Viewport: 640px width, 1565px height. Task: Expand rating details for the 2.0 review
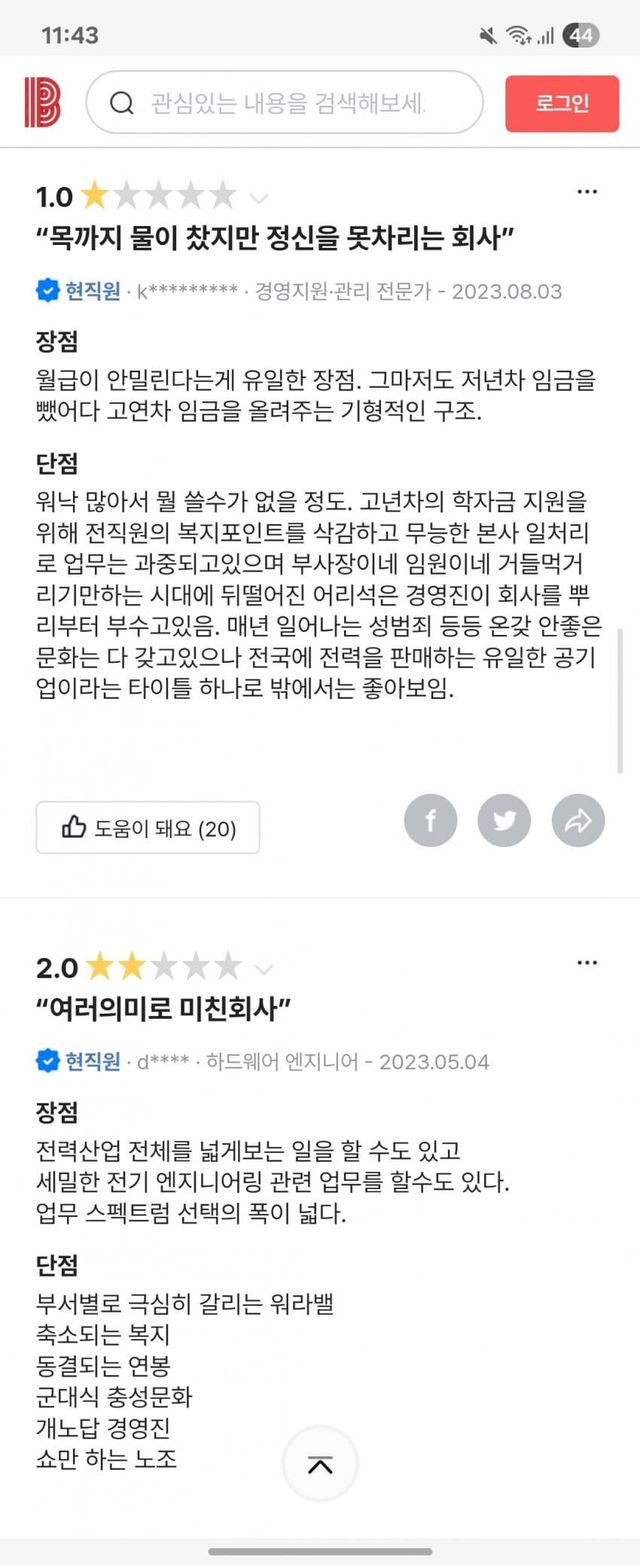point(264,968)
